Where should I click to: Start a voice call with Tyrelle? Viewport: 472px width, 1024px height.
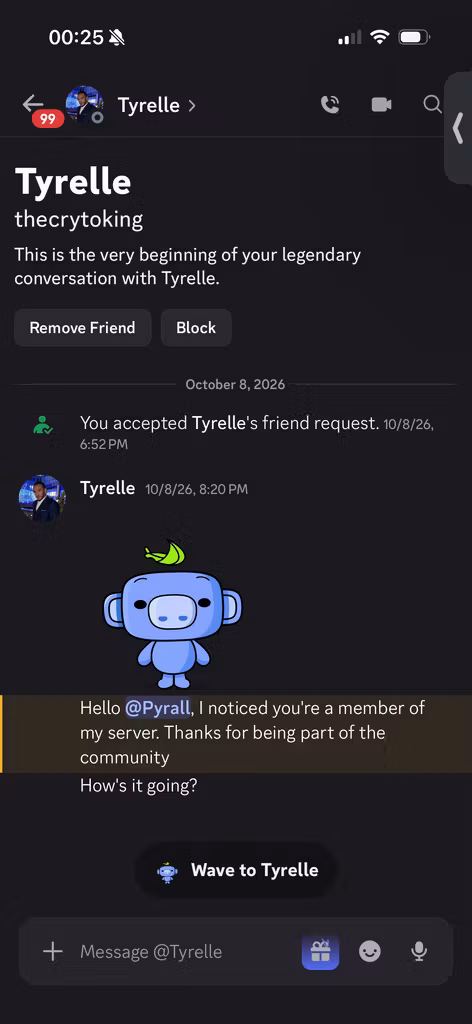[330, 104]
